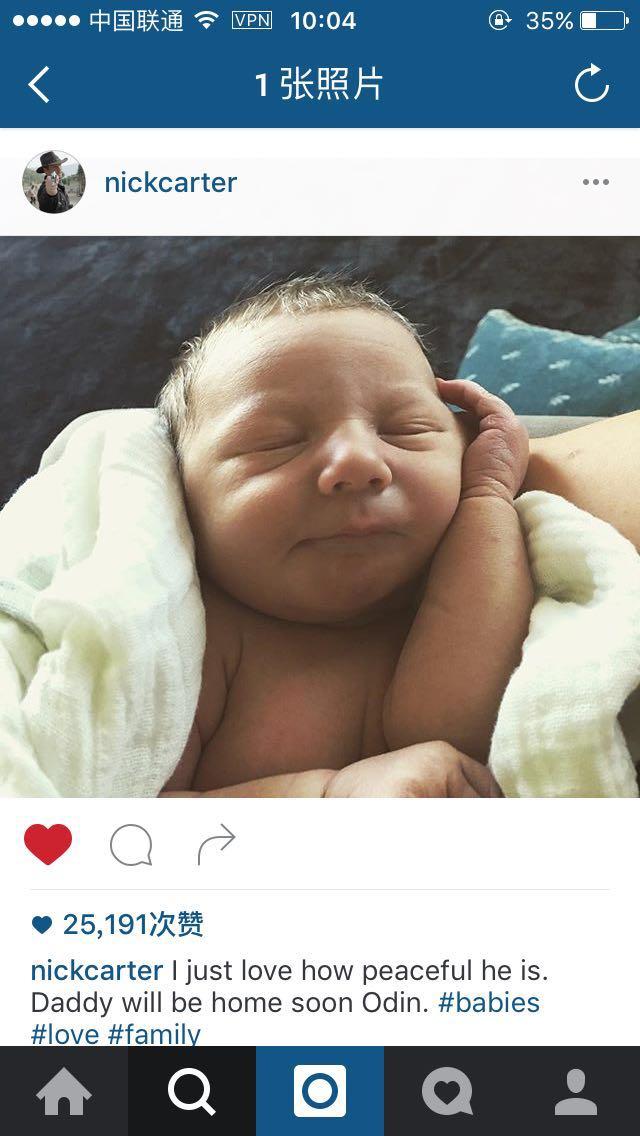Open the #babies hashtag

(489, 1002)
